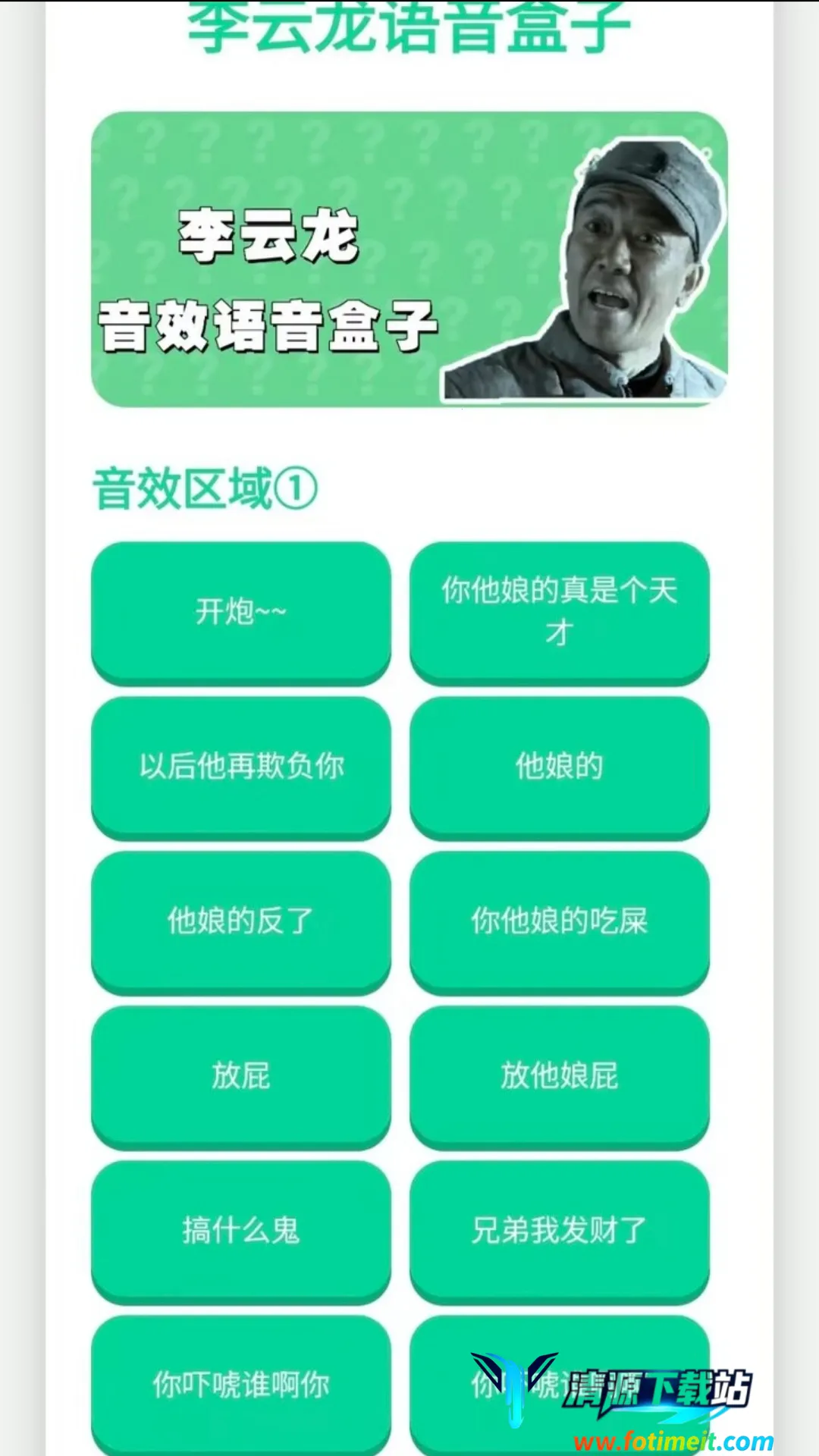Play the 搞什么鬼 voice line
Viewport: 819px width, 1456px height.
click(241, 1230)
